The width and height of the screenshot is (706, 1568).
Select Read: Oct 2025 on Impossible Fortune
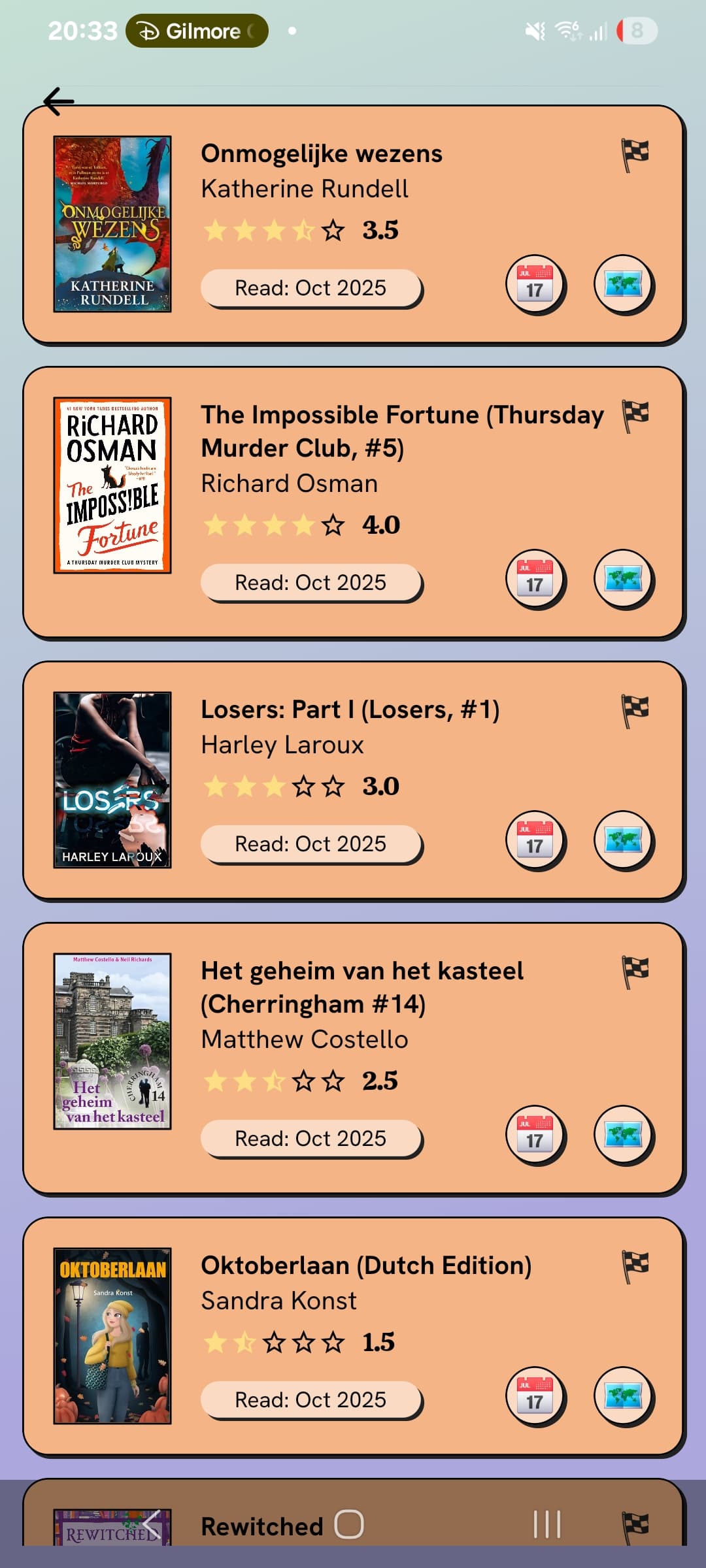(x=311, y=583)
